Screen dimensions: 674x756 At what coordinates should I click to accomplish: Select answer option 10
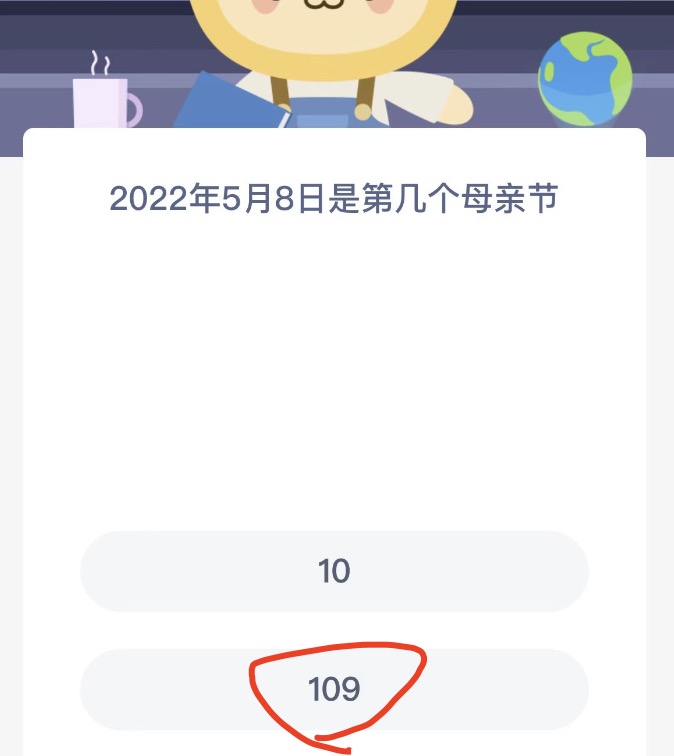[x=334, y=571]
